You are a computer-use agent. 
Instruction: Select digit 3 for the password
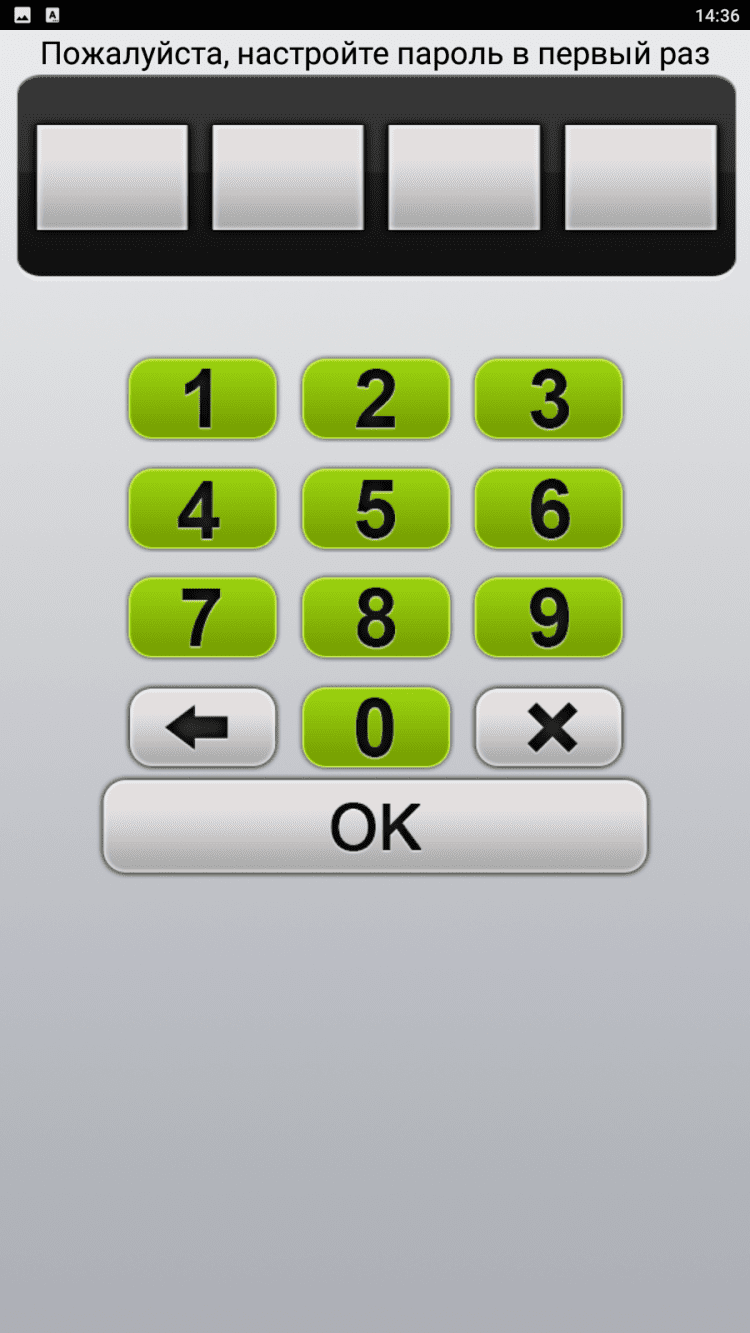548,398
